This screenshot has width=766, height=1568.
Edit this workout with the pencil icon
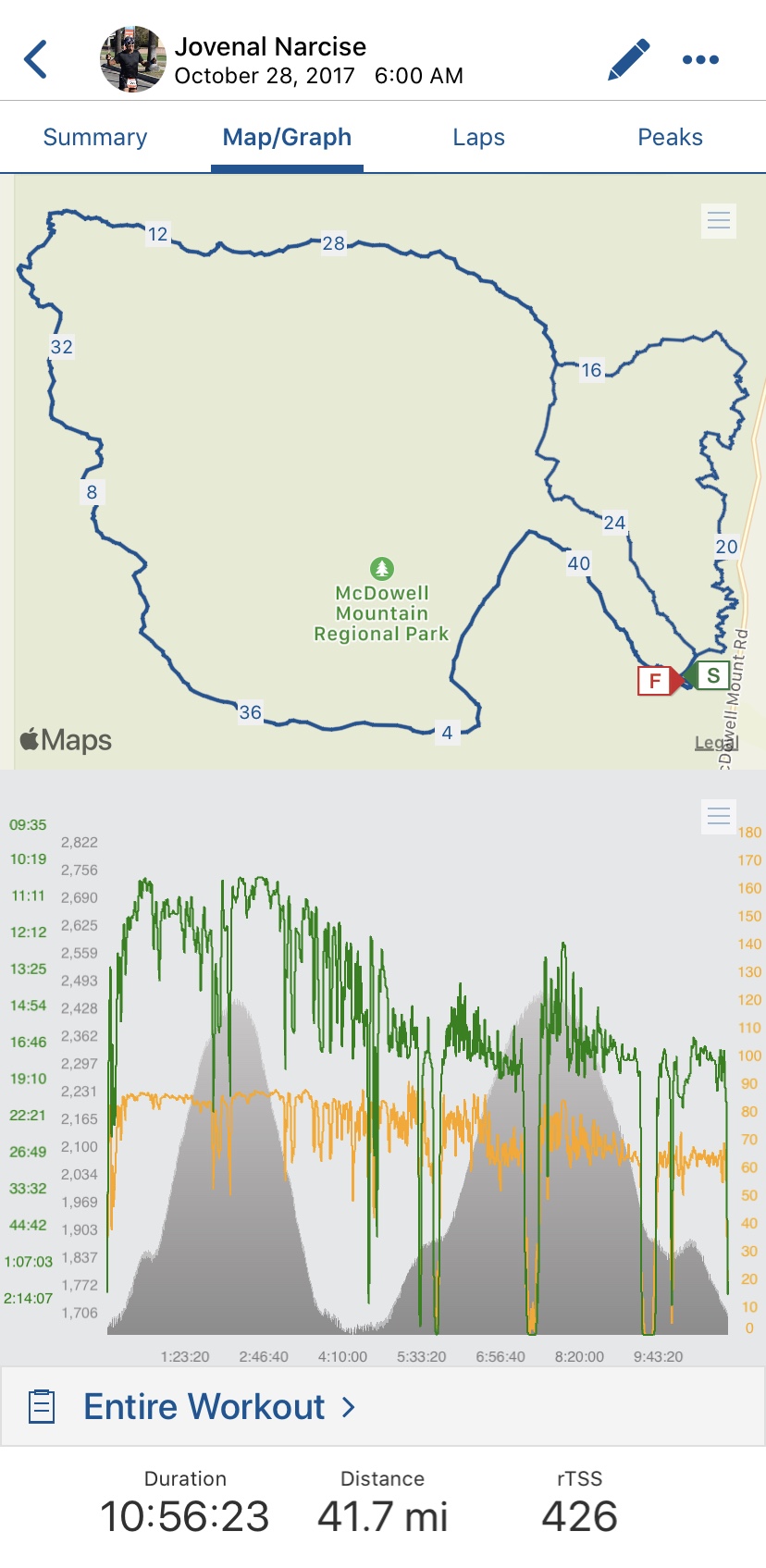pyautogui.click(x=629, y=59)
